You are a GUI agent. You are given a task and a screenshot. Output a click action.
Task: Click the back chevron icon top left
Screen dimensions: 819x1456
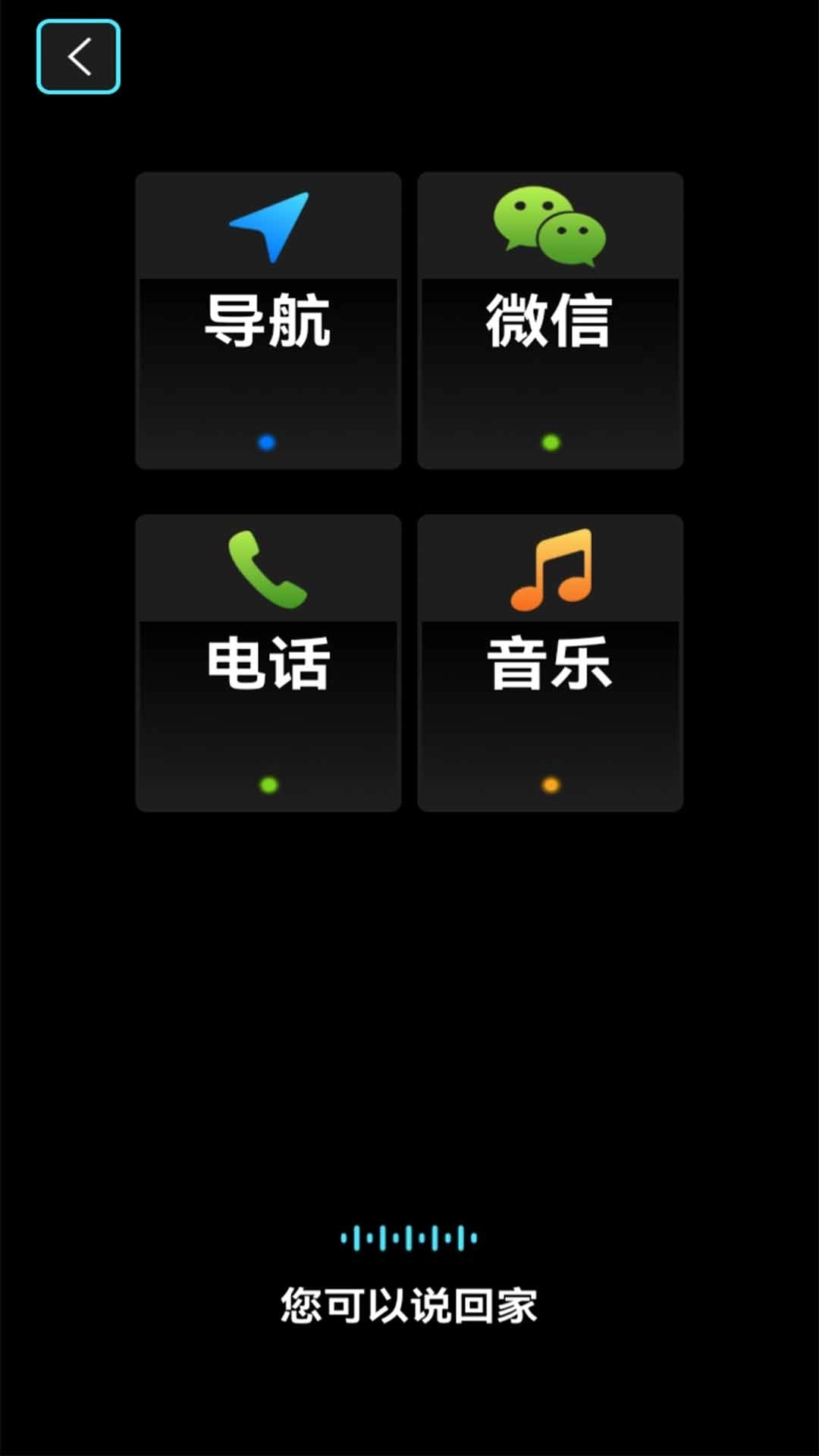77,57
